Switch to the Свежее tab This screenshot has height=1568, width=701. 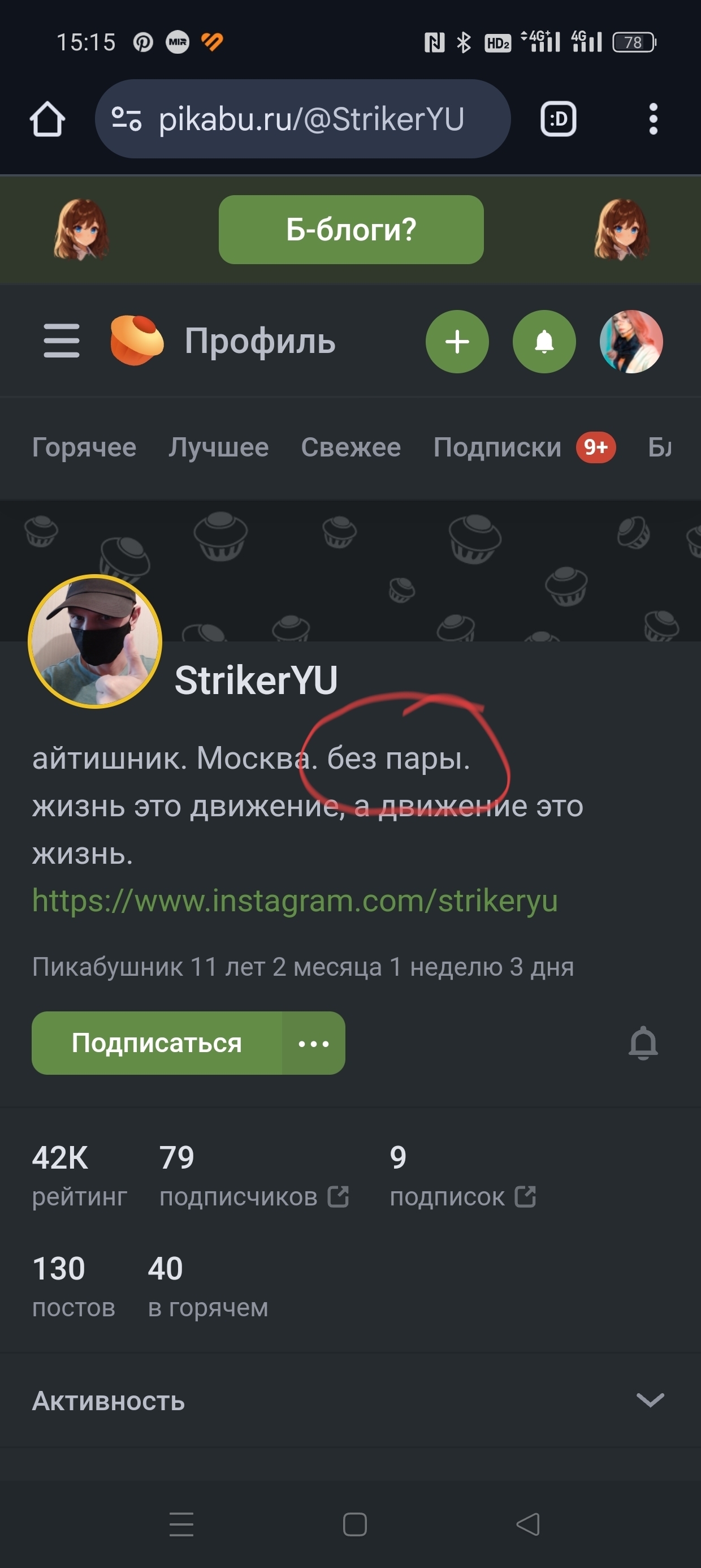click(350, 447)
